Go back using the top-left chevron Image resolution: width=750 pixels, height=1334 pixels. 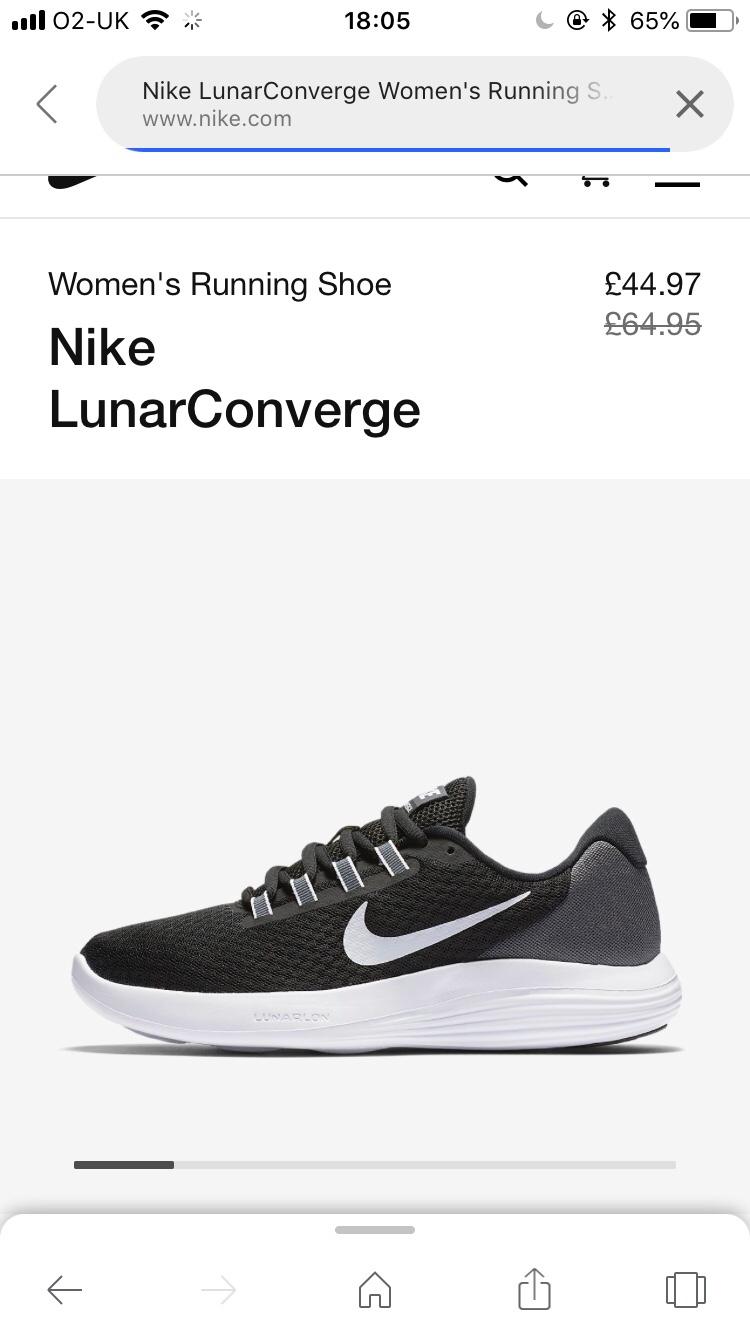click(x=47, y=104)
